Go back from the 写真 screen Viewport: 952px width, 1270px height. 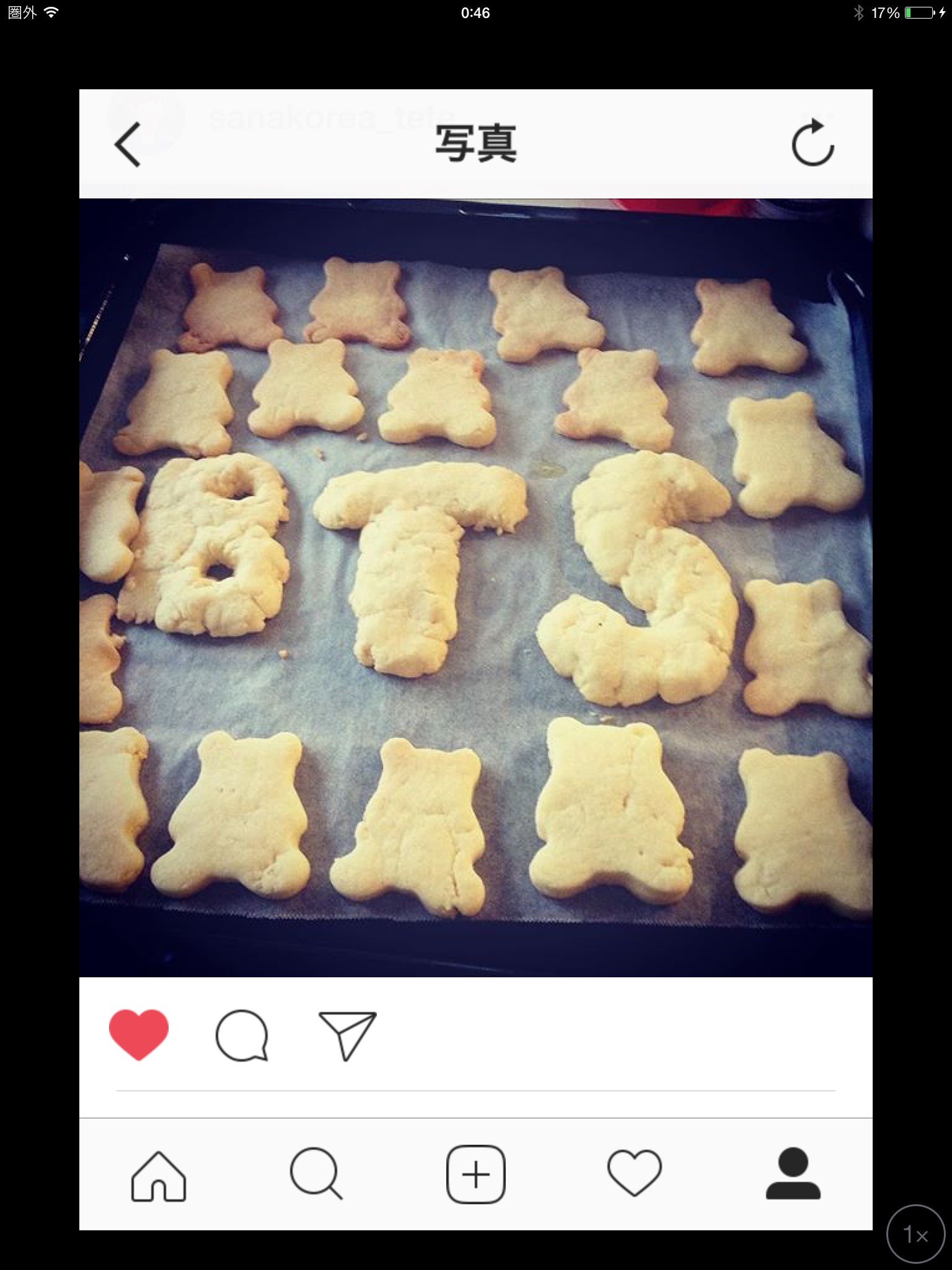[x=128, y=145]
